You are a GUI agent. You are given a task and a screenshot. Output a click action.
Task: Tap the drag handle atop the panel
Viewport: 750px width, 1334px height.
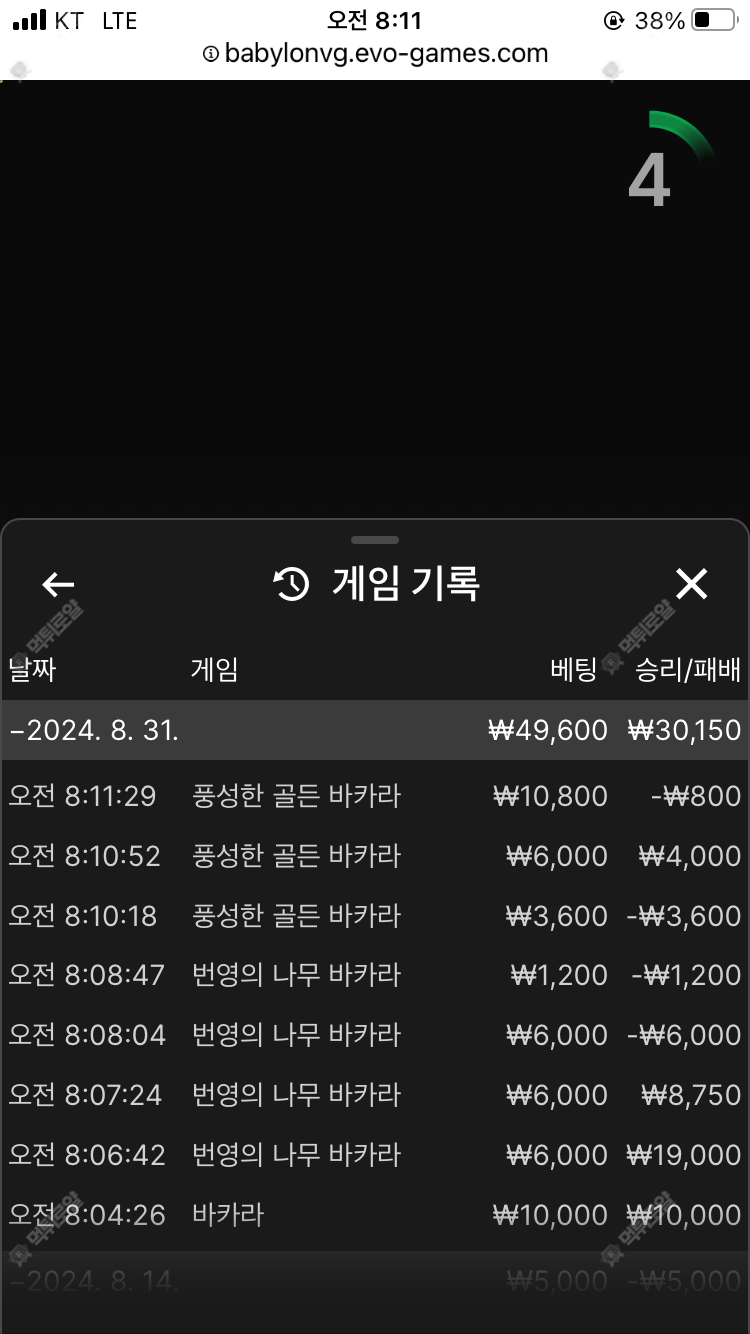(x=375, y=540)
